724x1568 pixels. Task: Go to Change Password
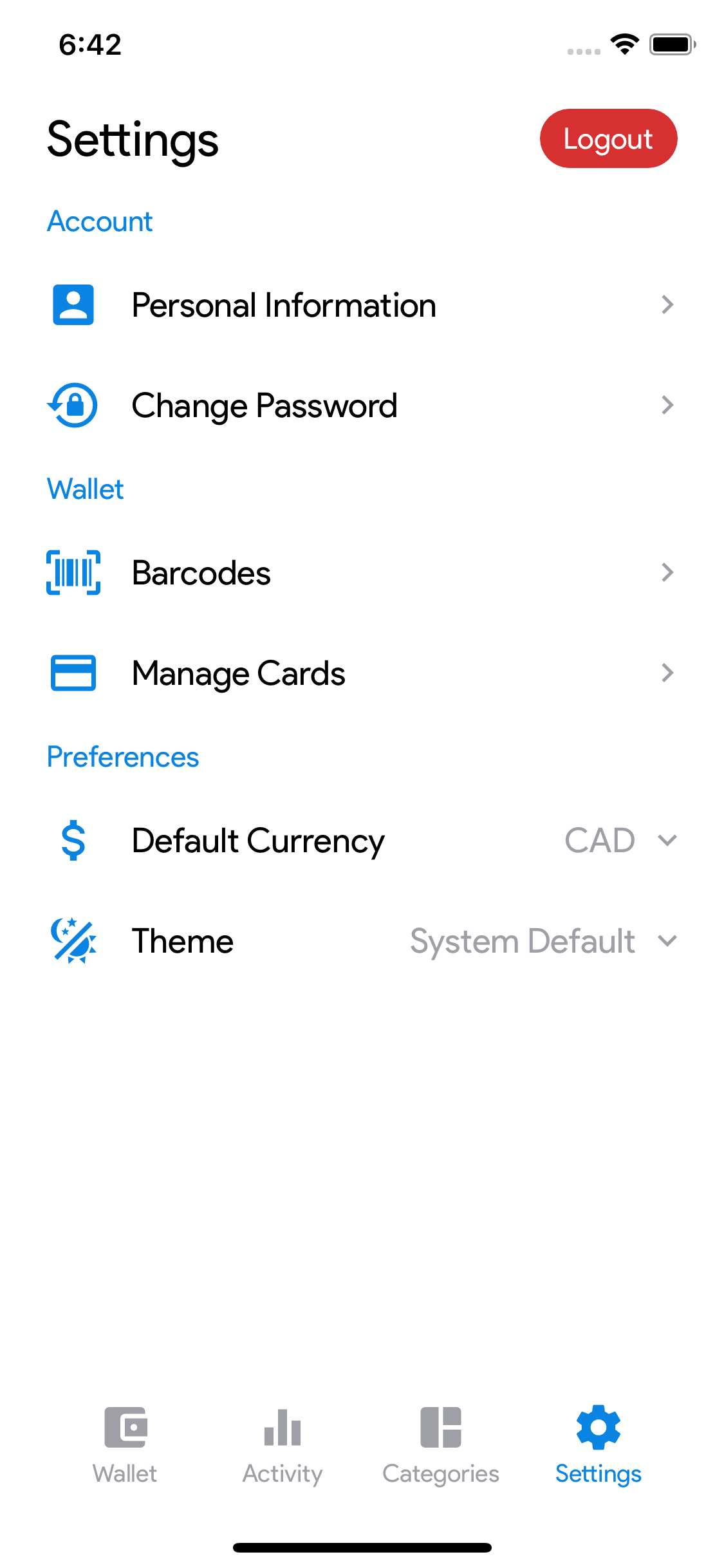tap(362, 406)
